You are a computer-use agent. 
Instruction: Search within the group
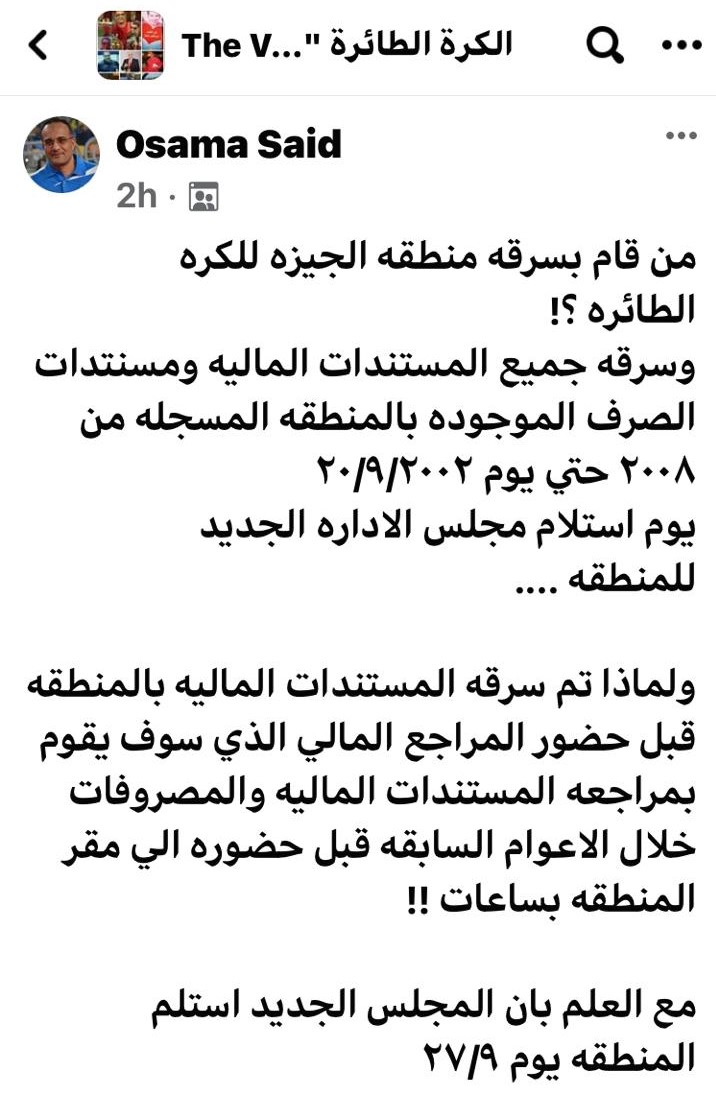pos(605,45)
